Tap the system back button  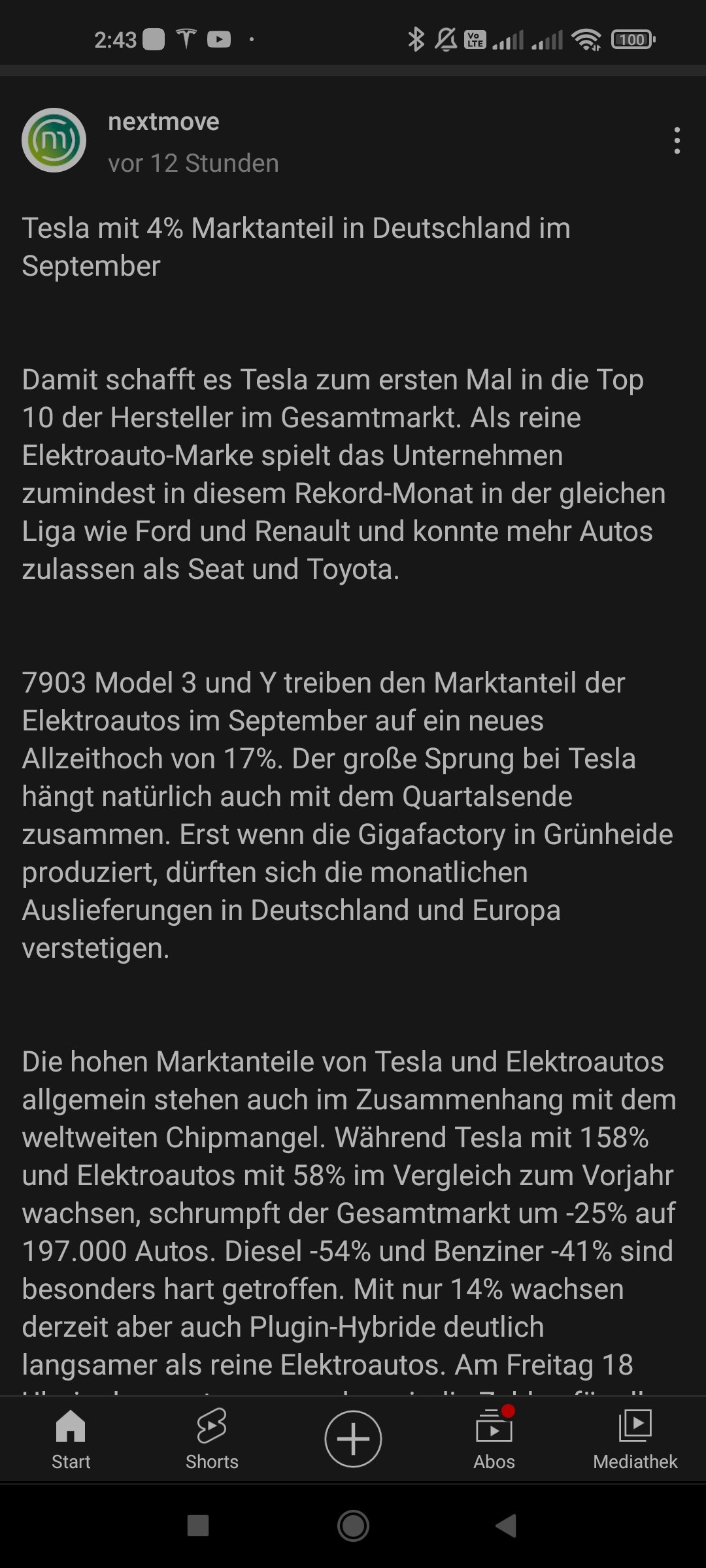tap(507, 1526)
